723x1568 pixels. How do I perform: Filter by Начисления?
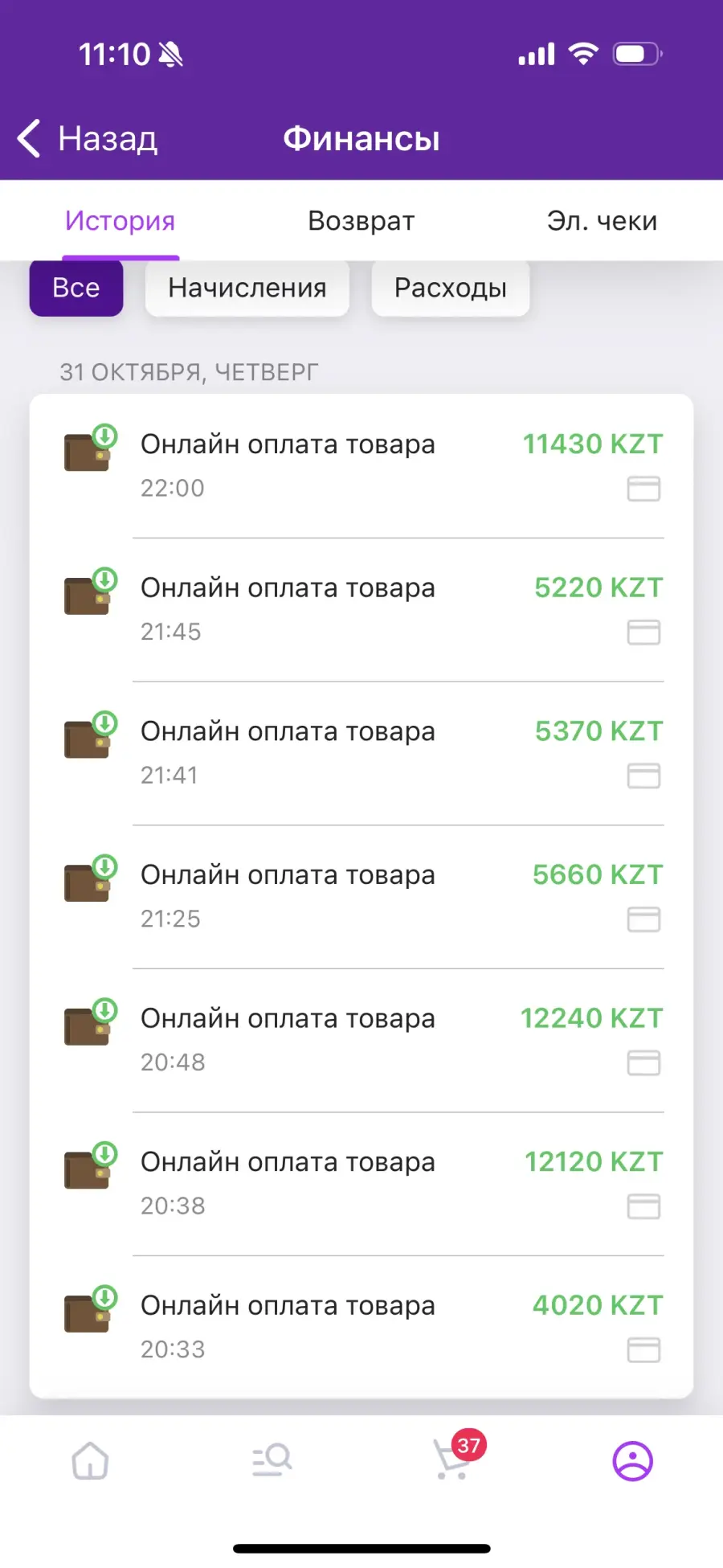click(x=247, y=288)
